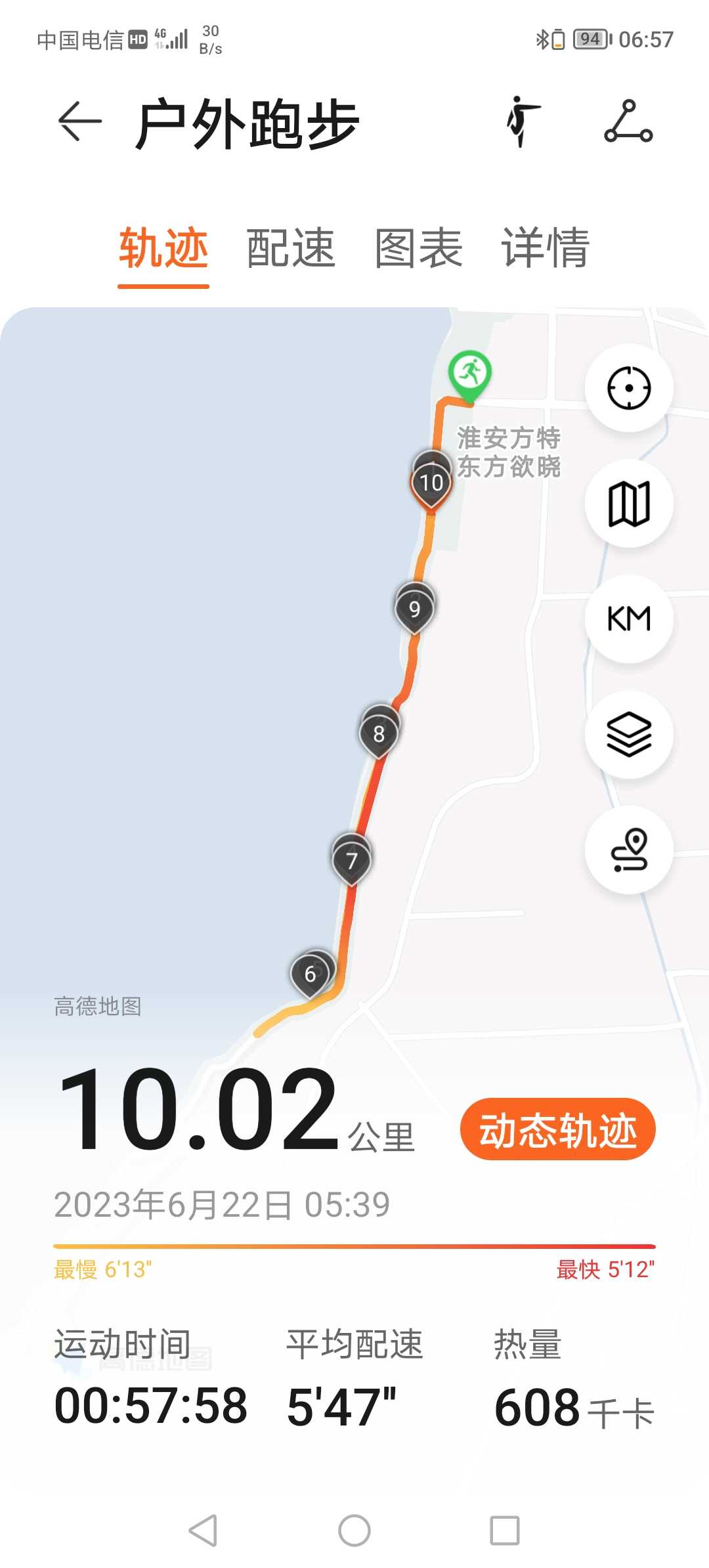Go back using the top-left arrow
This screenshot has width=709, height=1568.
79,121
